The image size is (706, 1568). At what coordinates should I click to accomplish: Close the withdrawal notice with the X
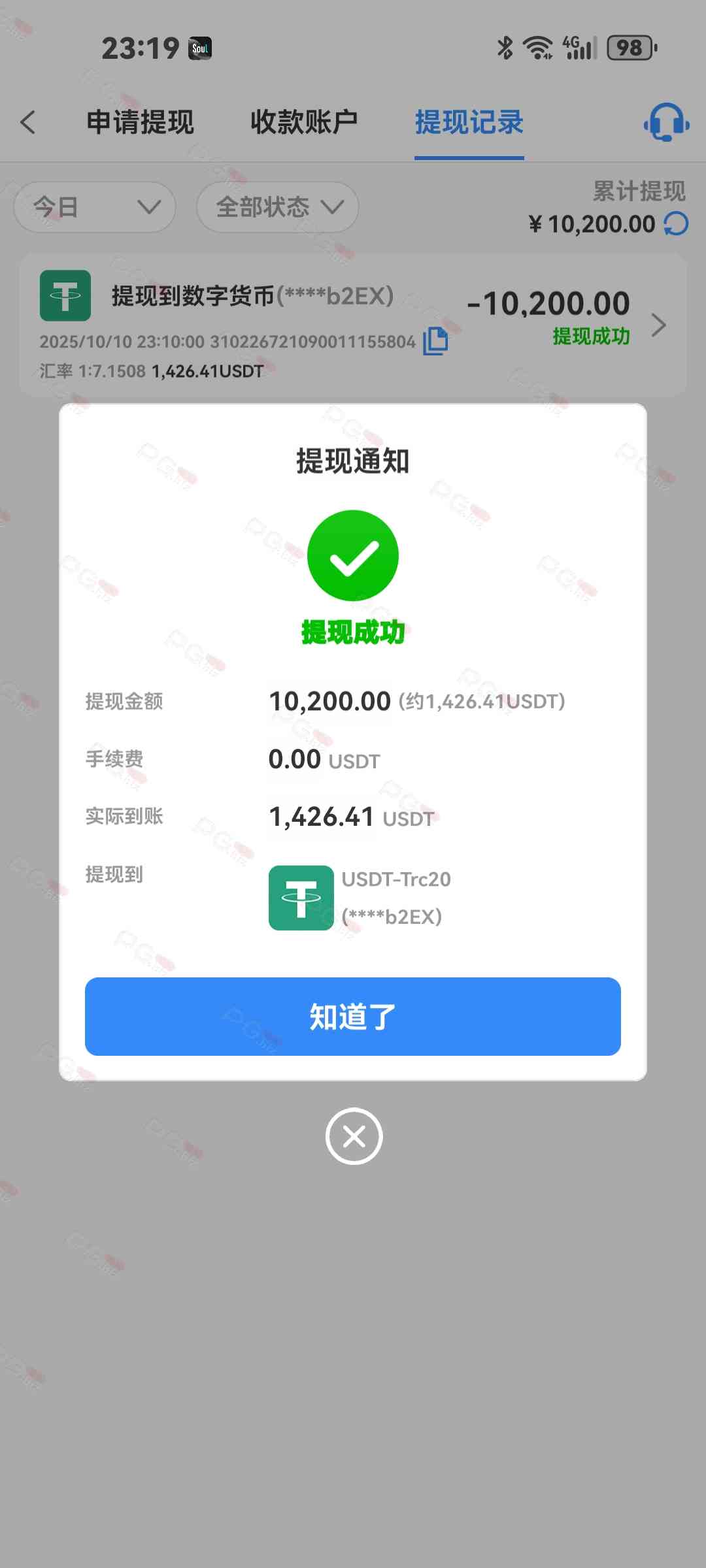point(354,1136)
